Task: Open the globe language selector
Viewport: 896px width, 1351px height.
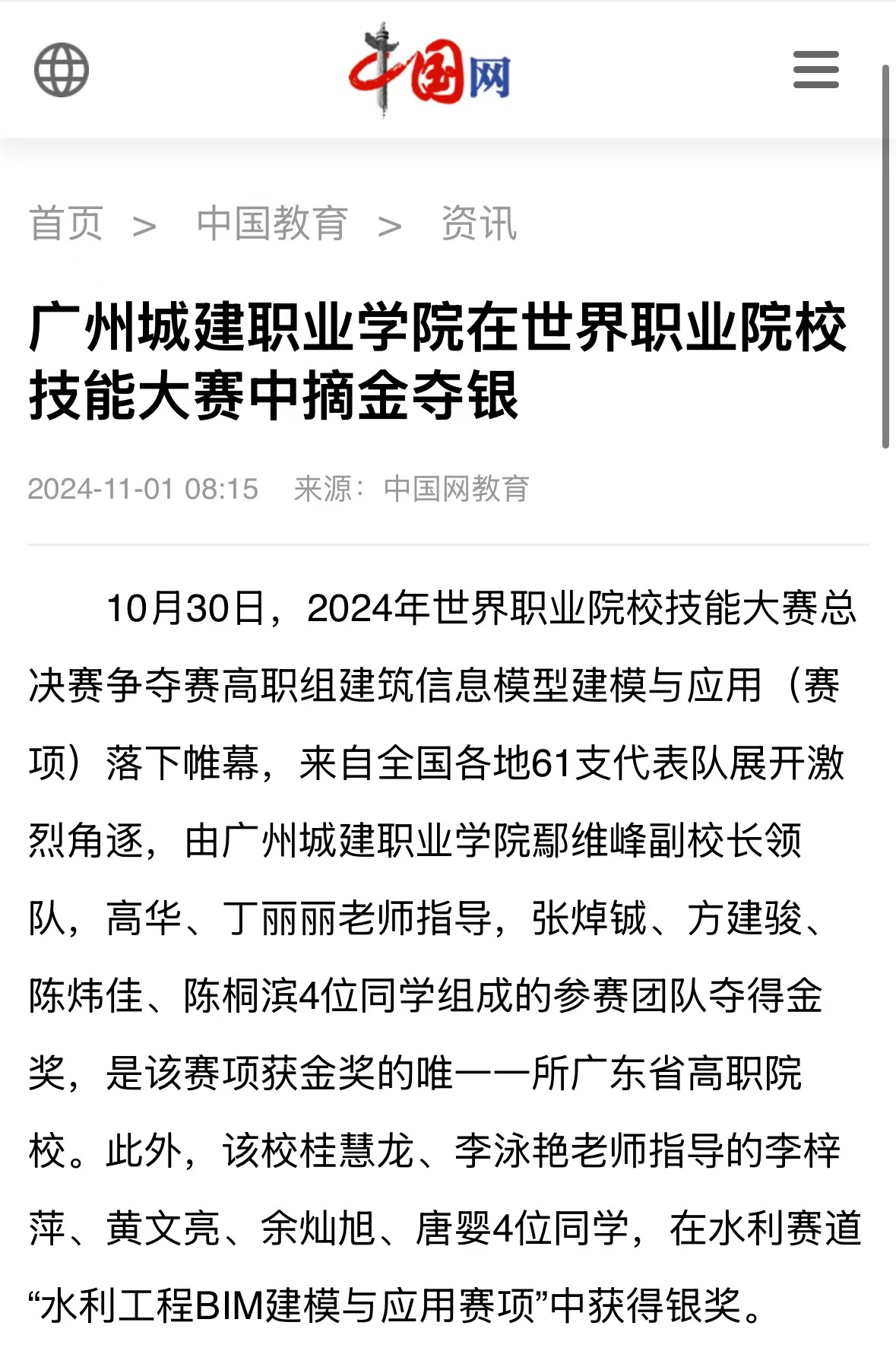Action: coord(62,70)
